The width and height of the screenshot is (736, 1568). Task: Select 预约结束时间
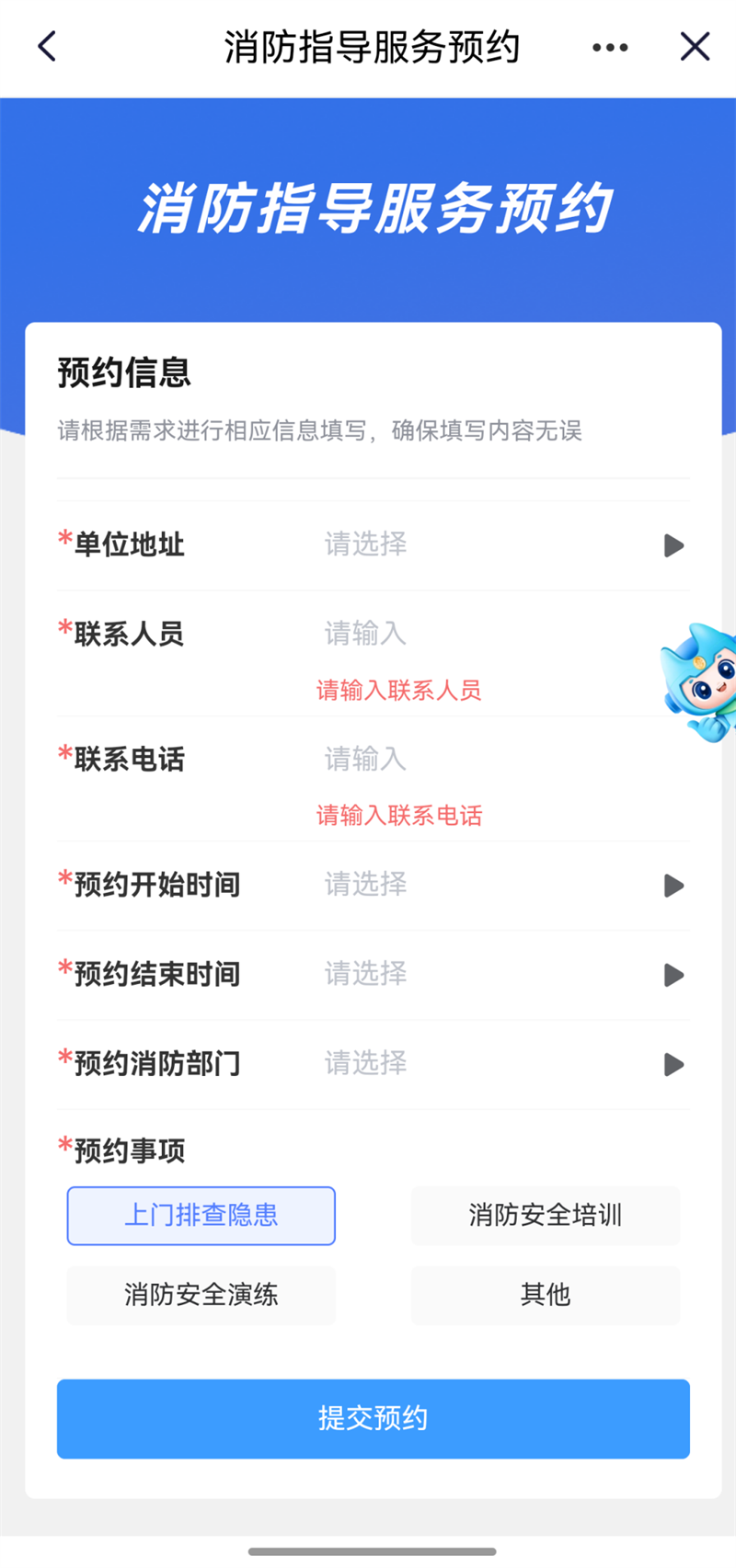[497, 974]
